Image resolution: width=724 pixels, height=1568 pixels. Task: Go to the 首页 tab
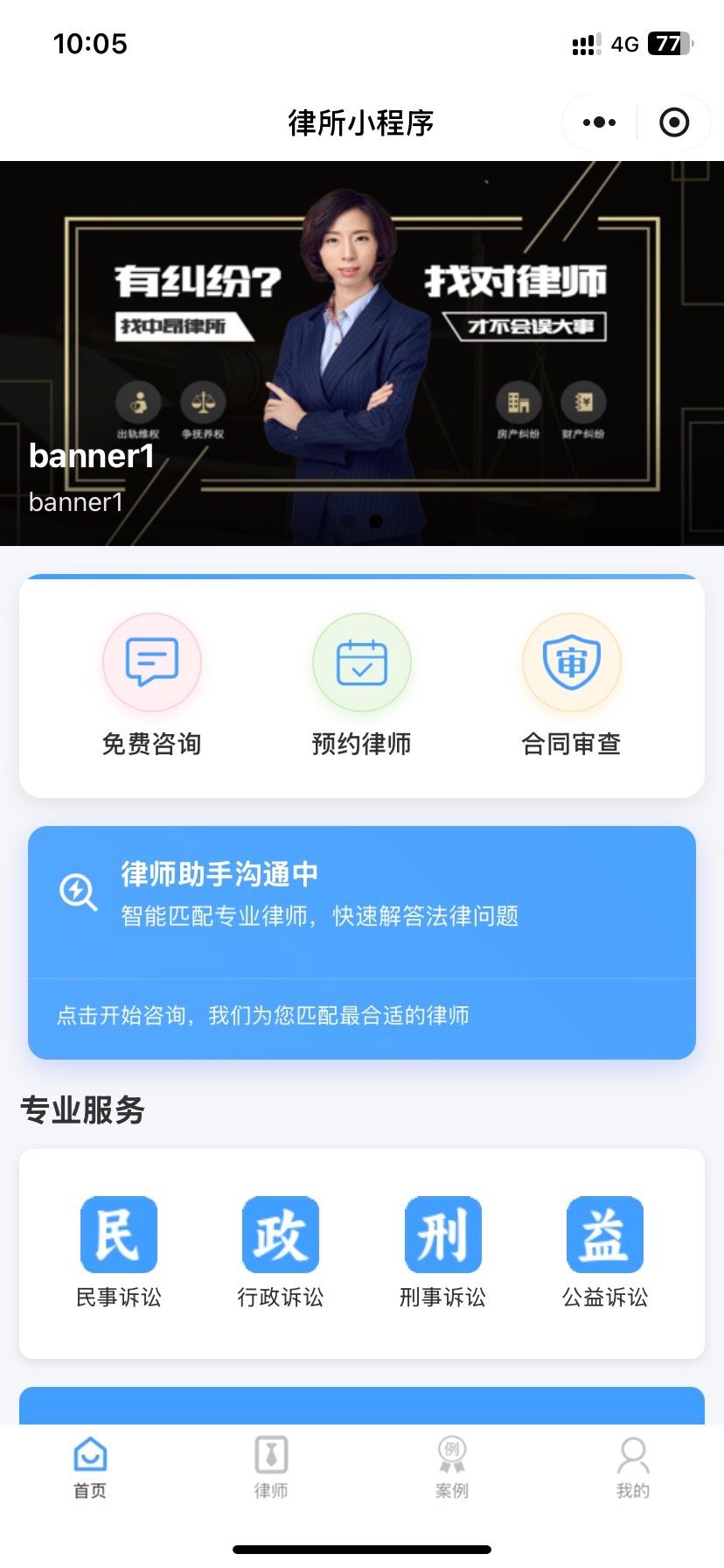[90, 1468]
